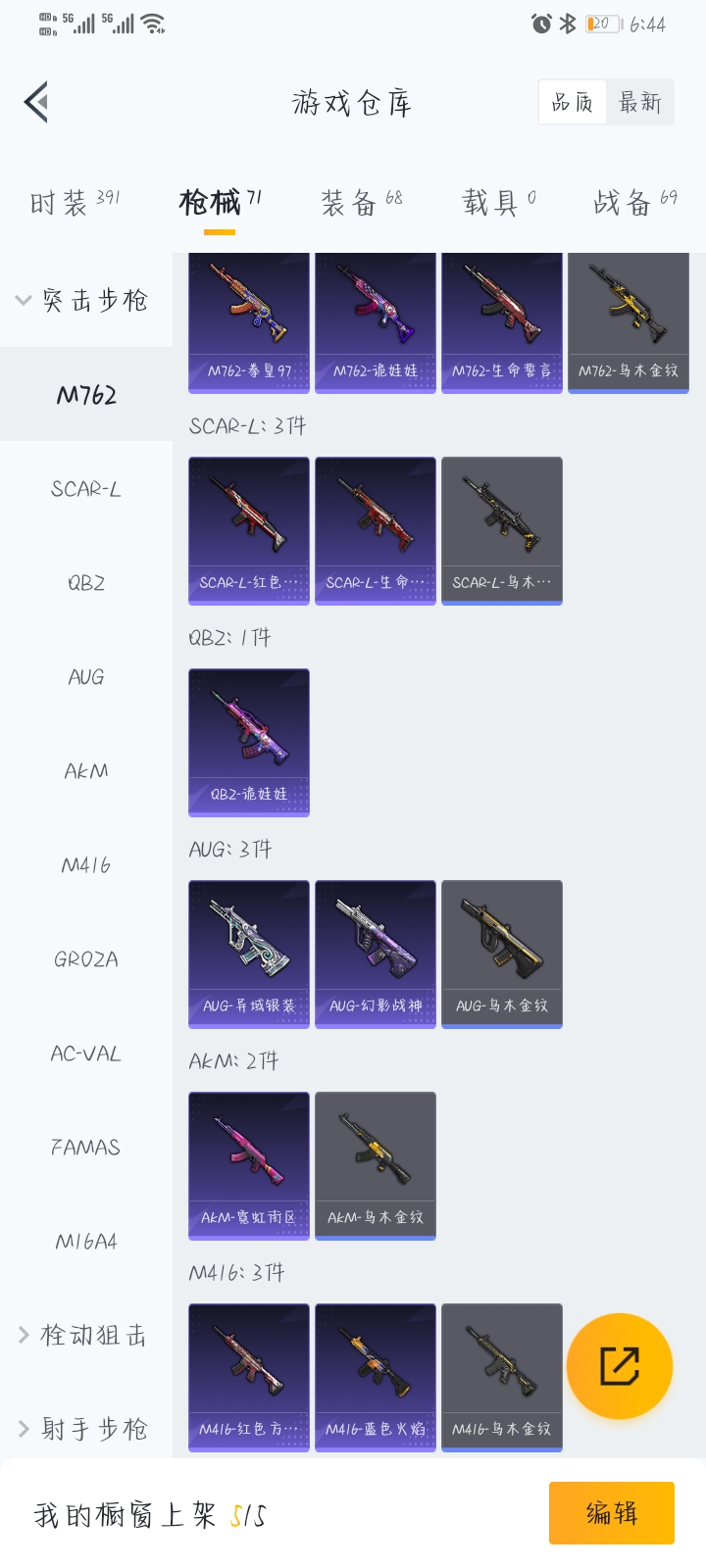The width and height of the screenshot is (706, 1568).
Task: Tap the 编辑 button
Action: (x=612, y=1513)
